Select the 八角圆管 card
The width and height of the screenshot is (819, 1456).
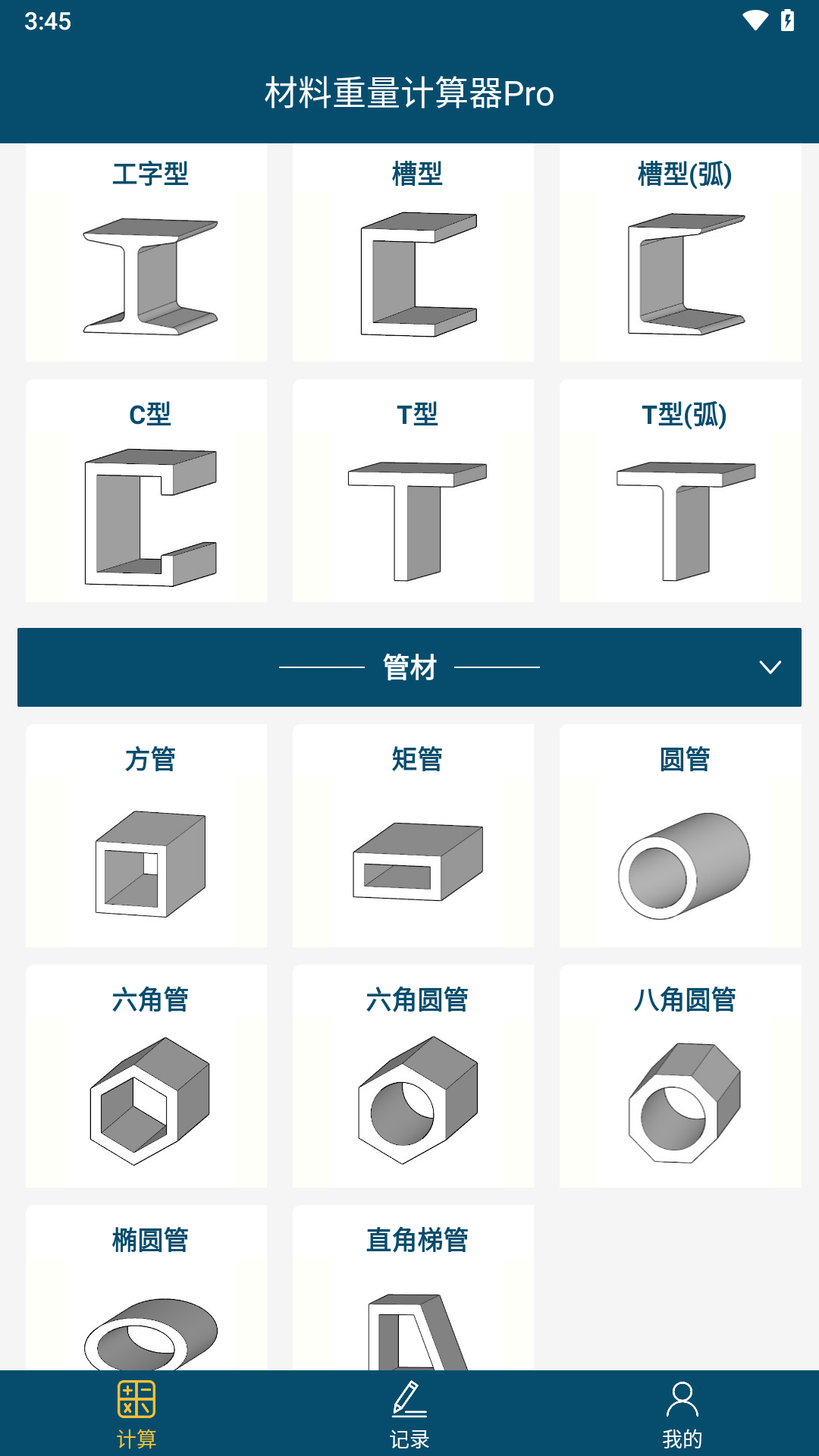click(x=680, y=1076)
